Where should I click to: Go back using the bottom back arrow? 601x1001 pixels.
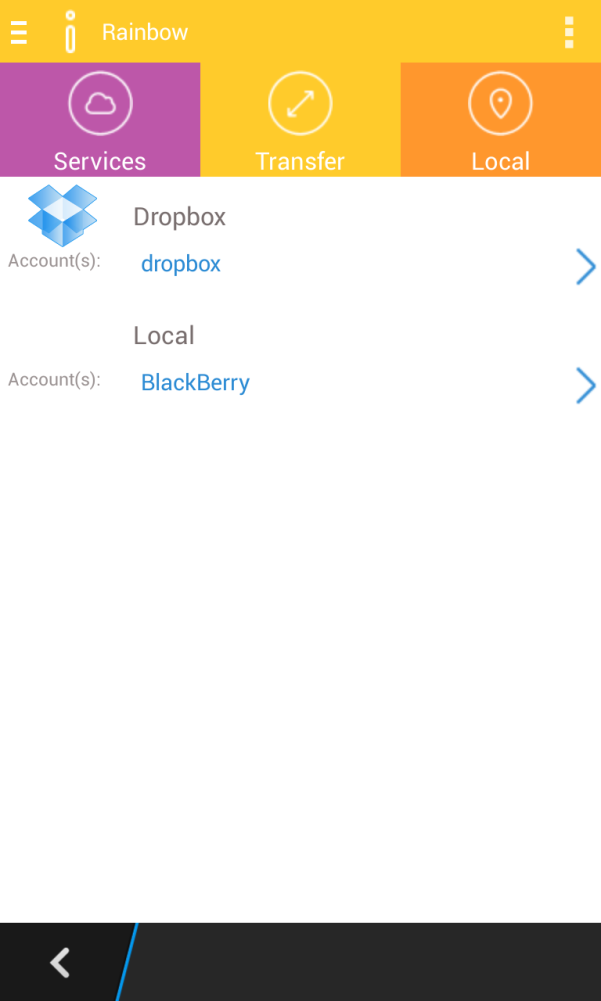point(60,962)
